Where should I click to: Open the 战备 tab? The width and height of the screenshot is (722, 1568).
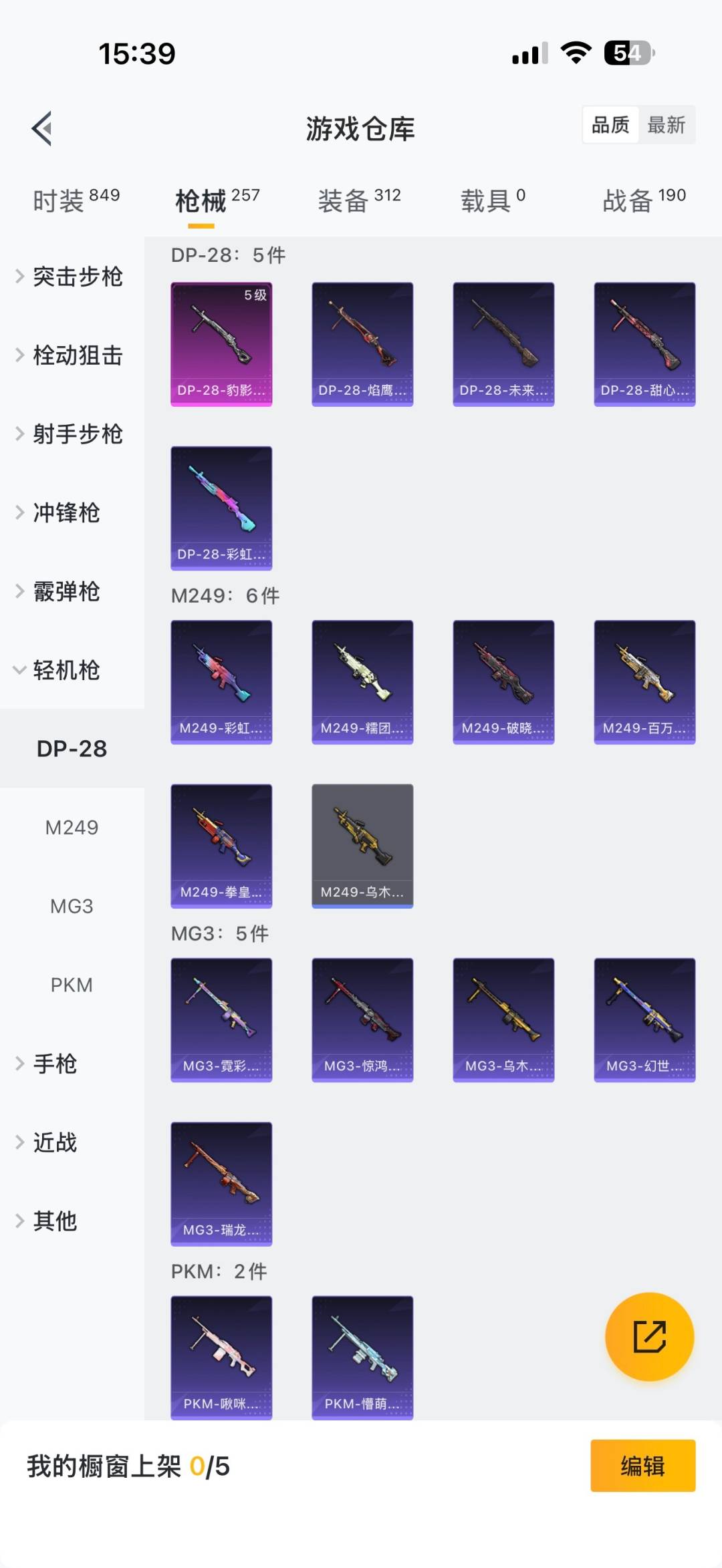(644, 200)
